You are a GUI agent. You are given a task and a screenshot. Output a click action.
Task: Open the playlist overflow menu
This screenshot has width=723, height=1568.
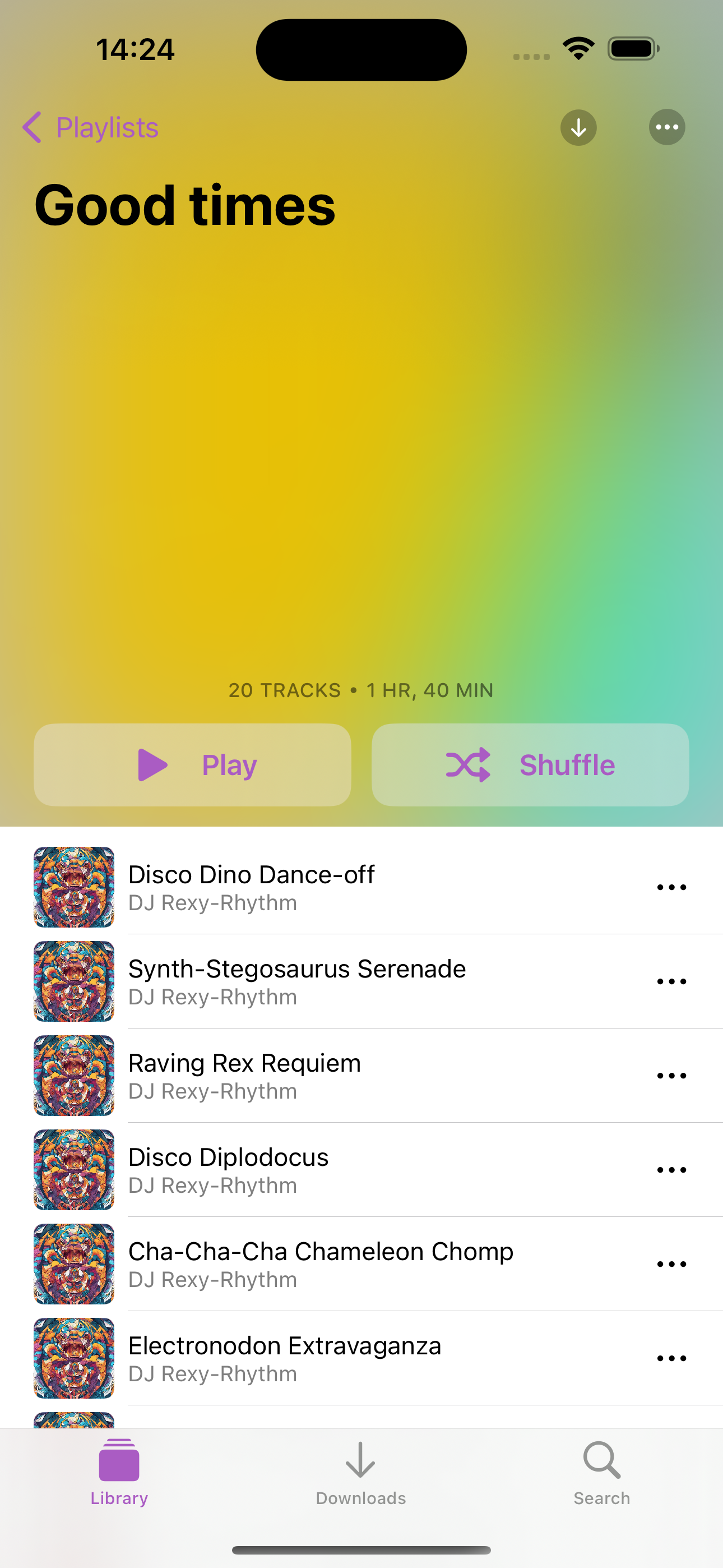pyautogui.click(x=667, y=128)
